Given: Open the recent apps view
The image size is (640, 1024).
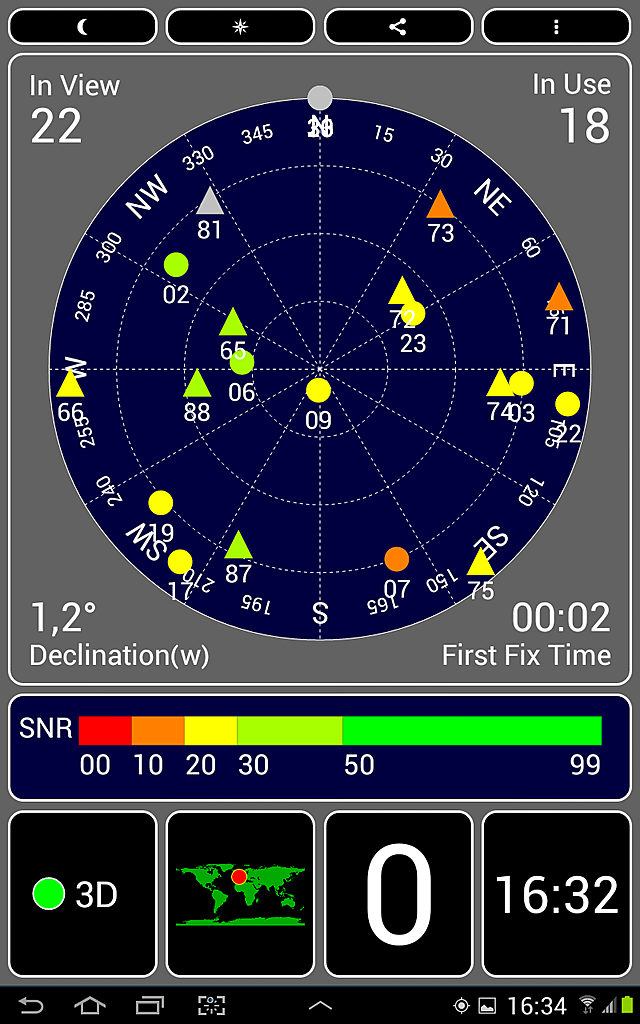Looking at the screenshot, I should point(150,1005).
